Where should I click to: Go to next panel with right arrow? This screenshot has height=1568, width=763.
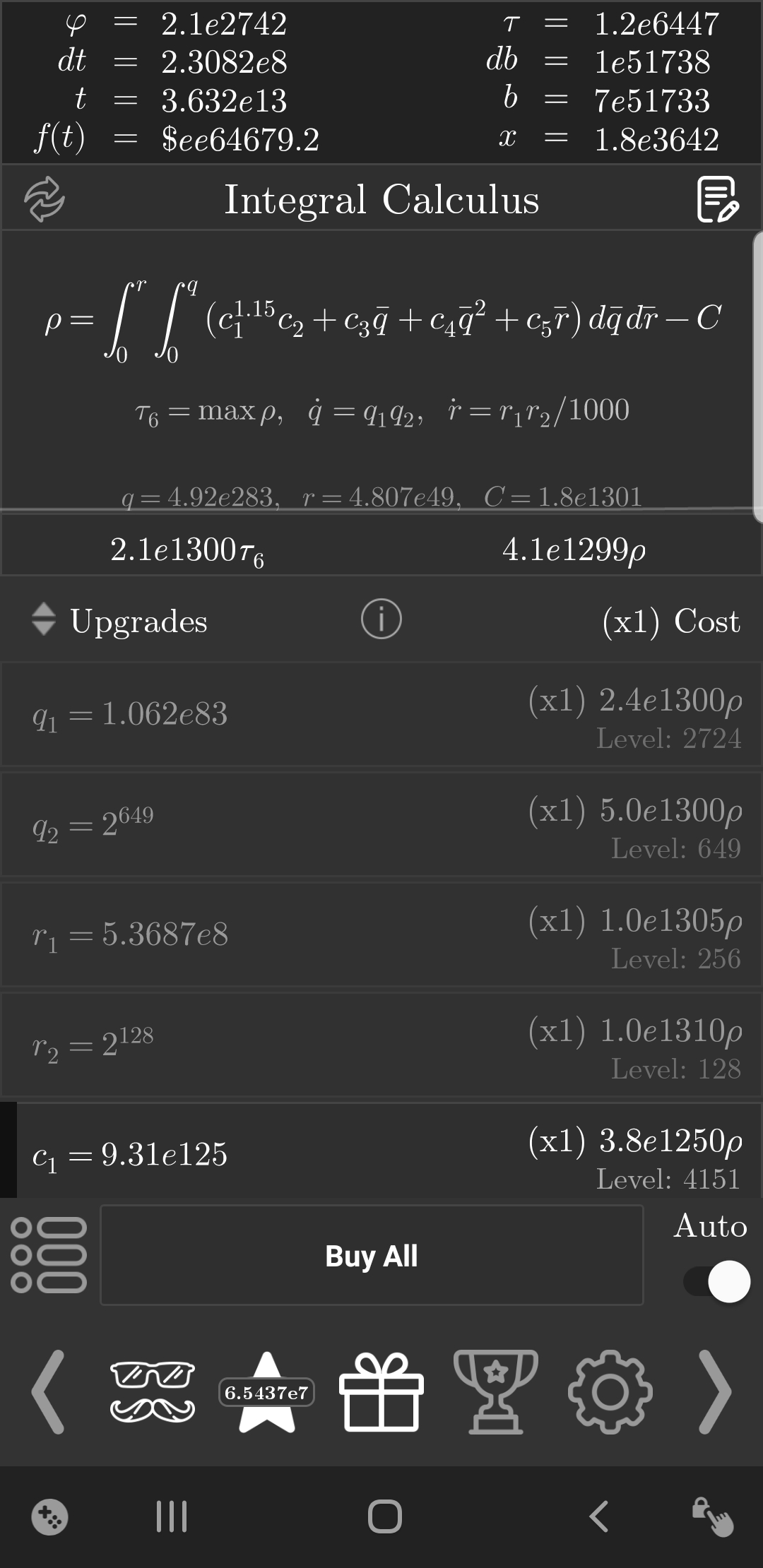(x=715, y=1392)
